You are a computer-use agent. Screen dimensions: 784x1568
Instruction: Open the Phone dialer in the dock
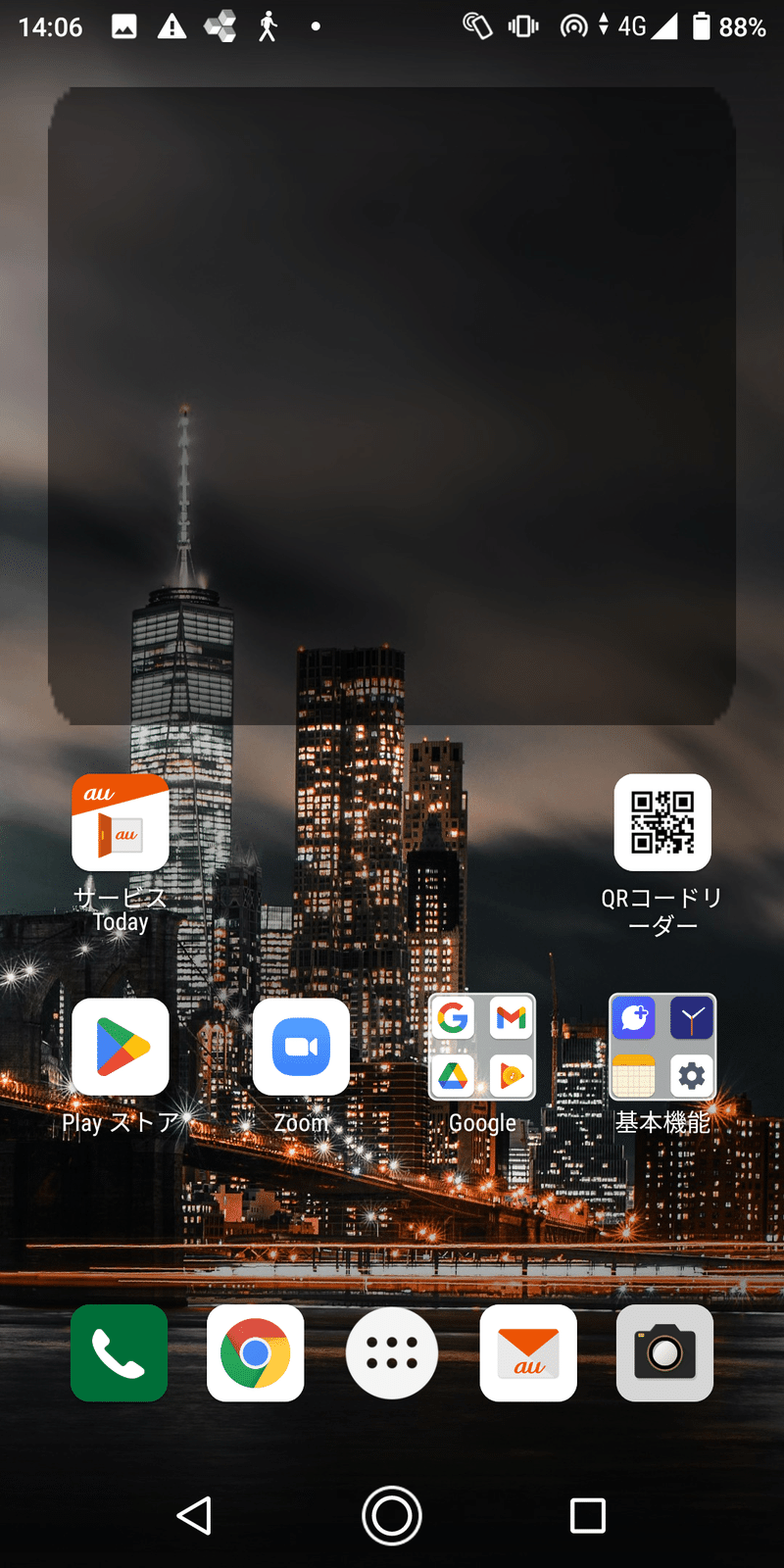click(x=120, y=1352)
